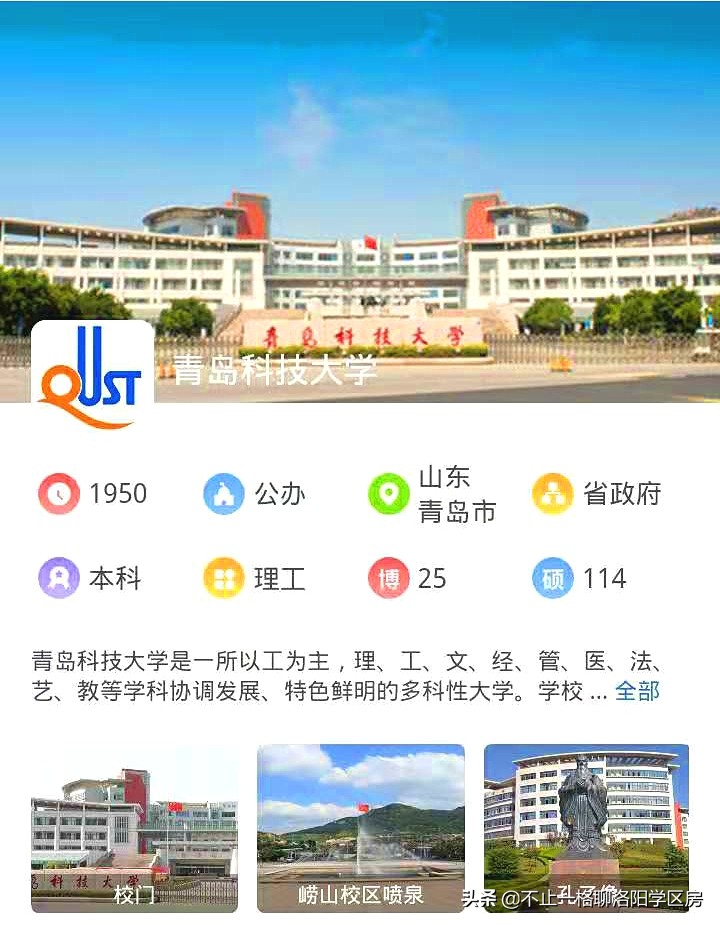Tap the green location pin for 山东青岛市
This screenshot has height=925, width=720.
[x=388, y=494]
